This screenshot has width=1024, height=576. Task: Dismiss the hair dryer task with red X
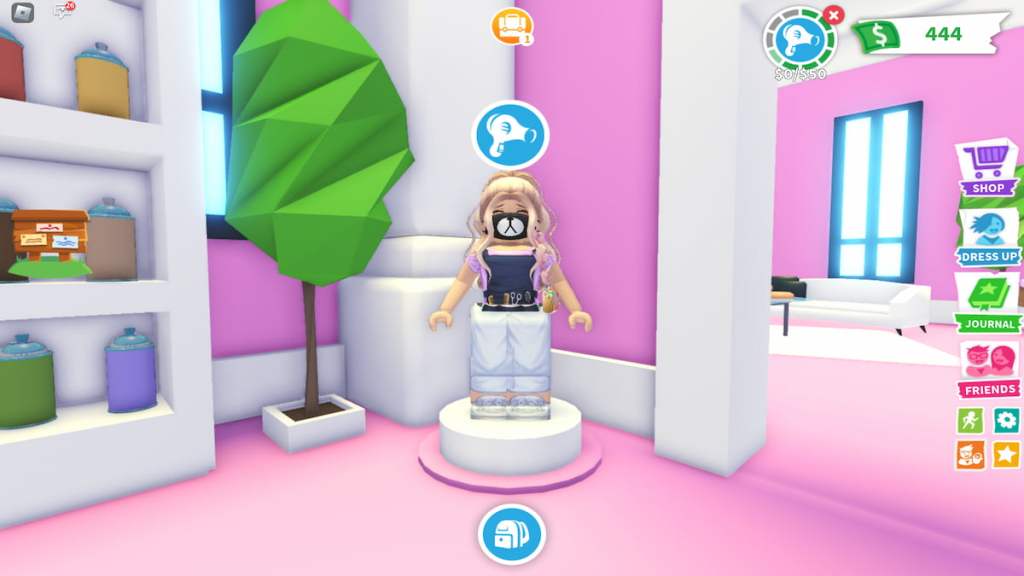(833, 14)
